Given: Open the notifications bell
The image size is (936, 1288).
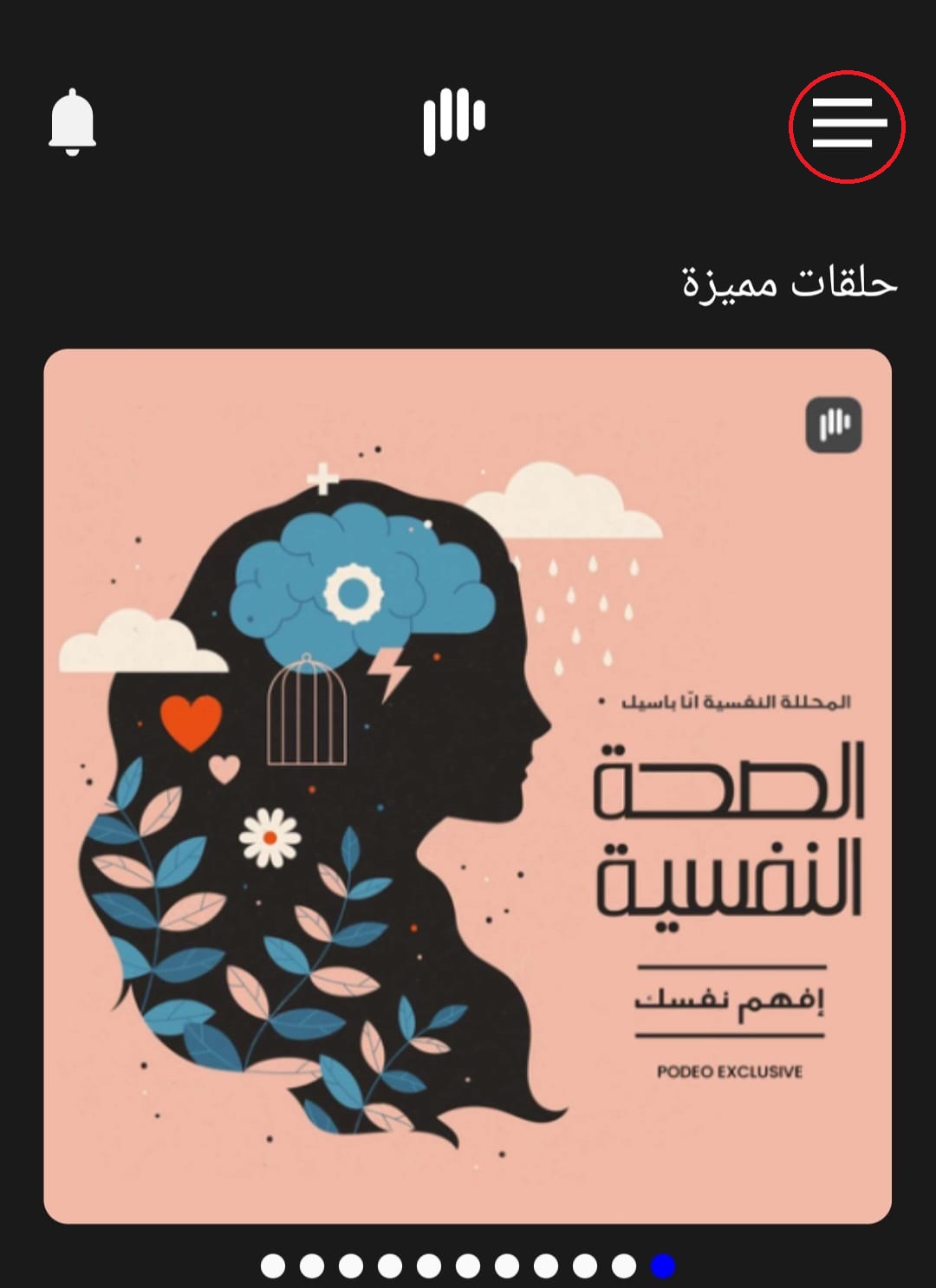Looking at the screenshot, I should click(x=72, y=123).
